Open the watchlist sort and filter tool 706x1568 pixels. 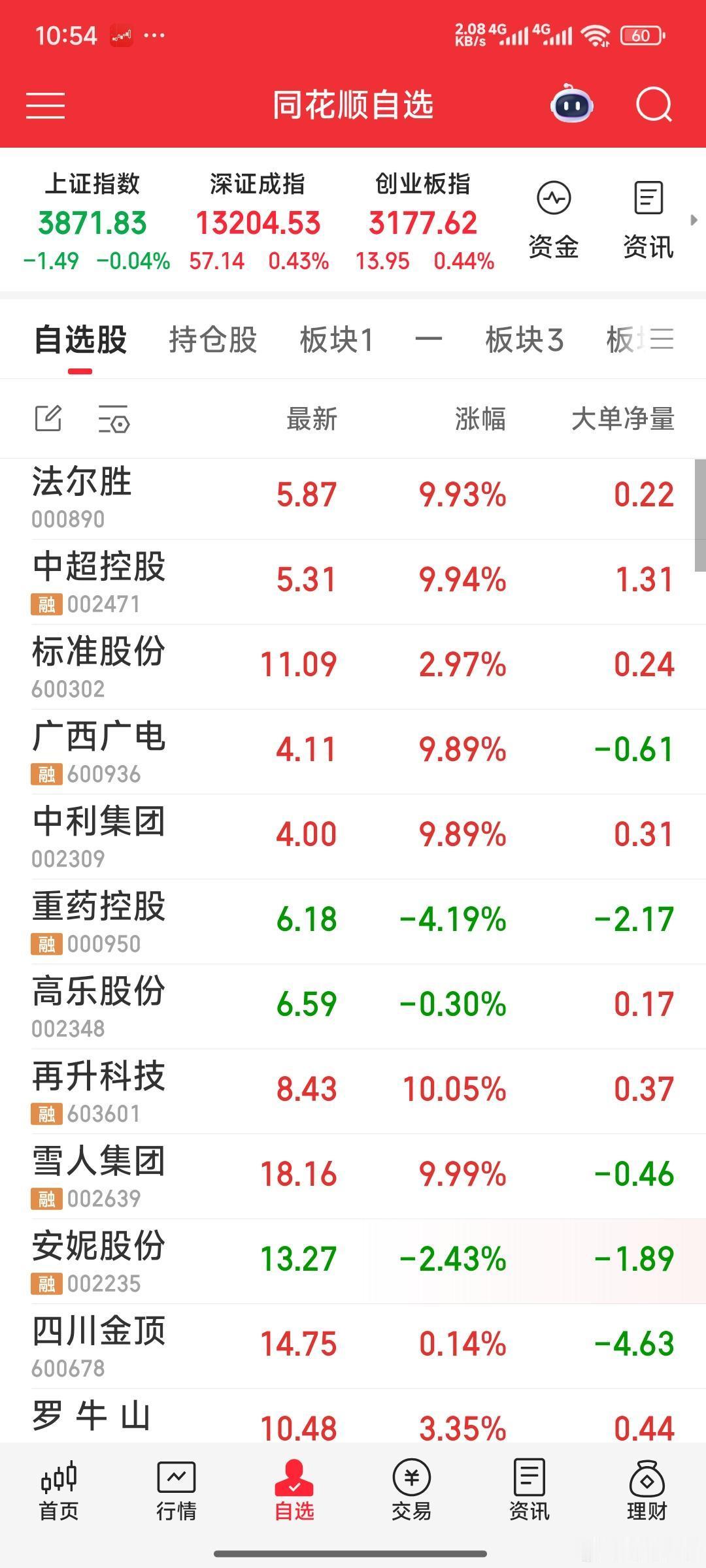114,419
